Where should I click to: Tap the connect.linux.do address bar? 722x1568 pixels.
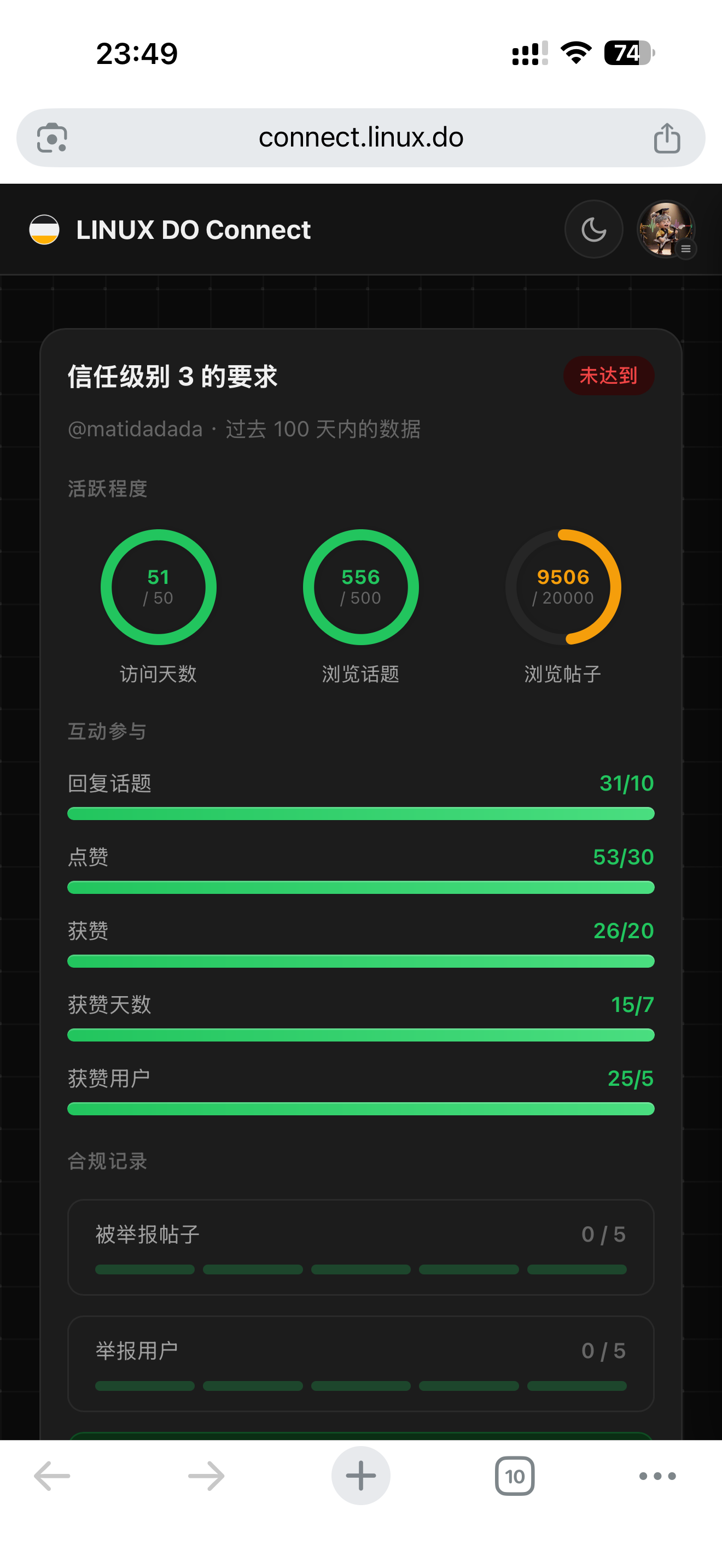coord(360,138)
